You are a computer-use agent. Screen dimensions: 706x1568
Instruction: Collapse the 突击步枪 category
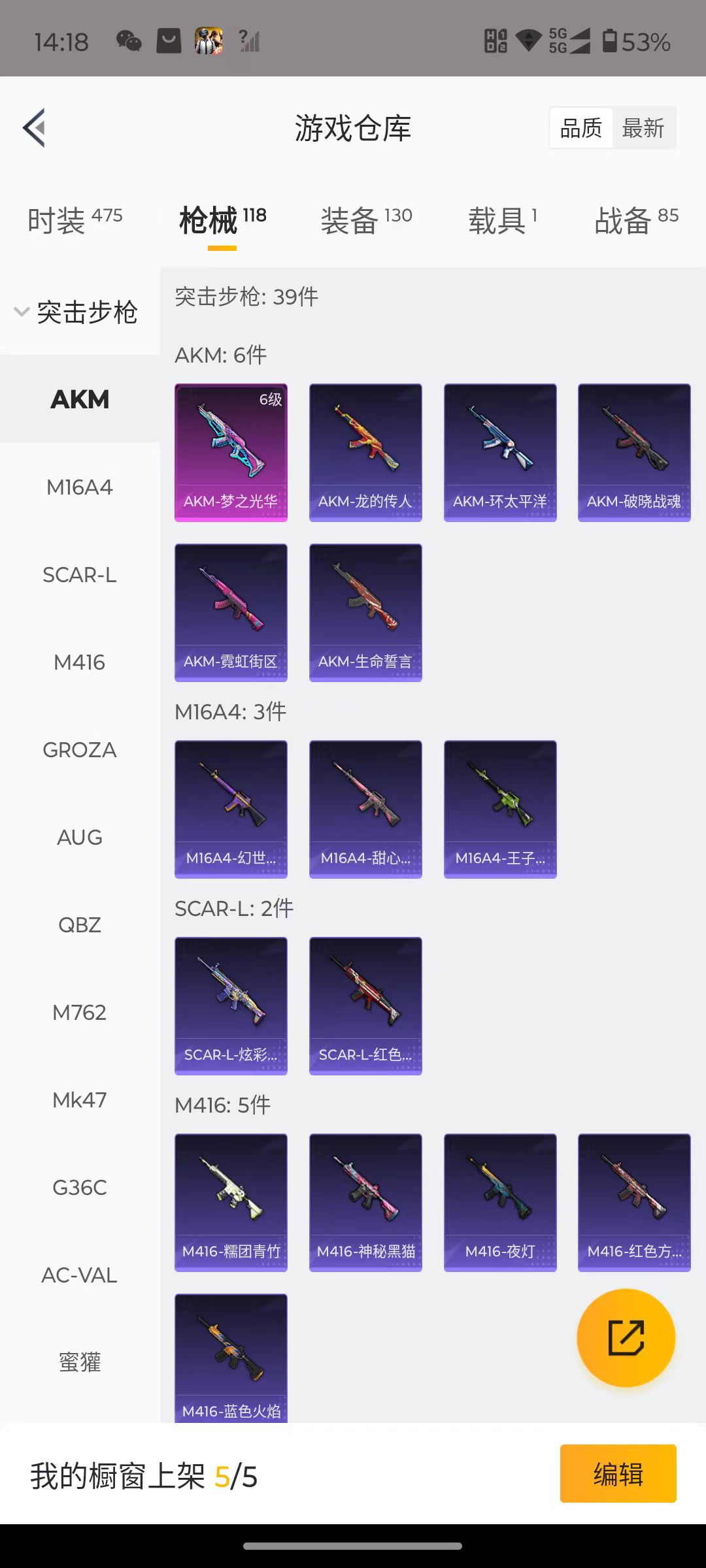coord(77,312)
